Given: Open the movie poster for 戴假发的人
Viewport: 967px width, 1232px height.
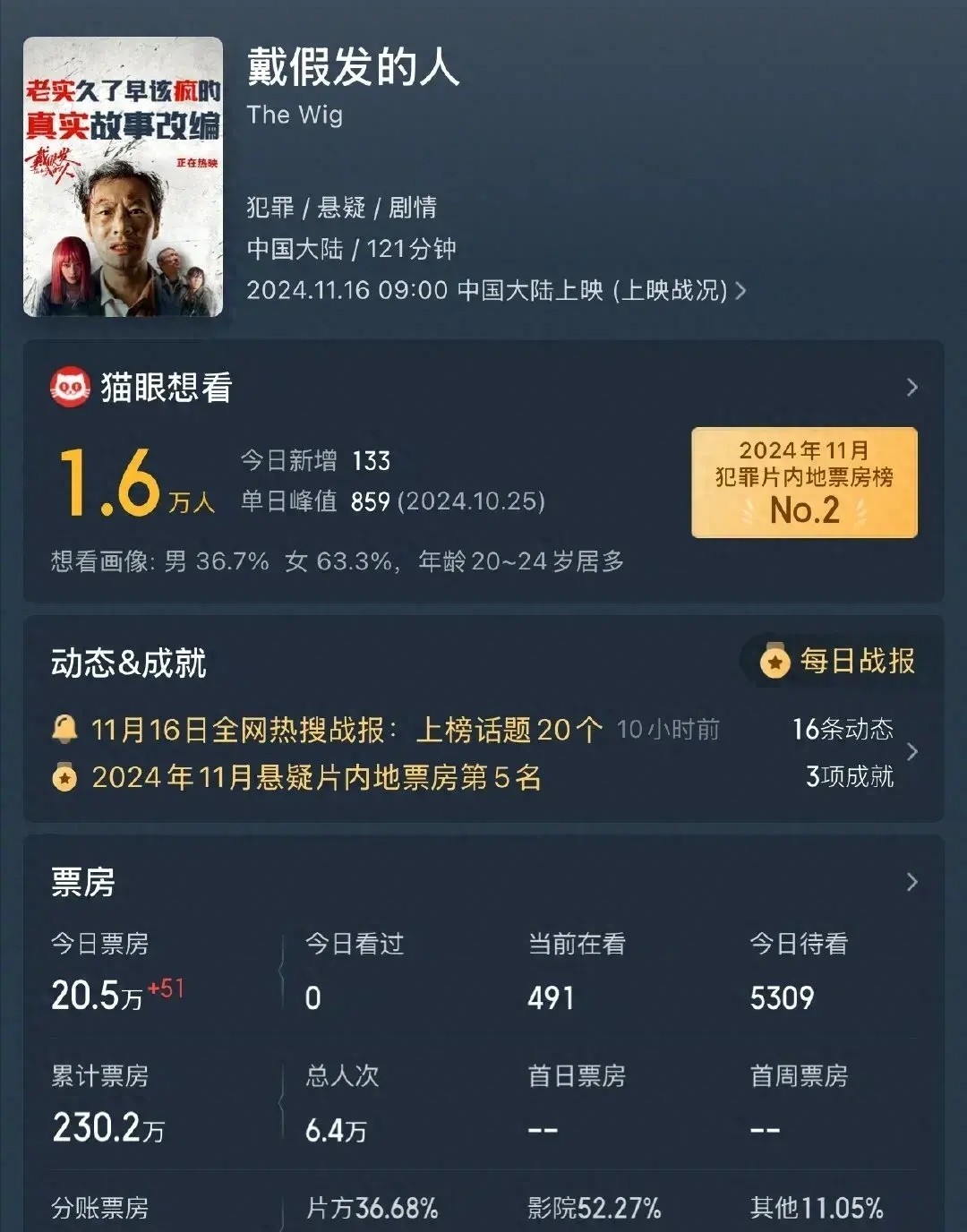Looking at the screenshot, I should click(x=123, y=176).
